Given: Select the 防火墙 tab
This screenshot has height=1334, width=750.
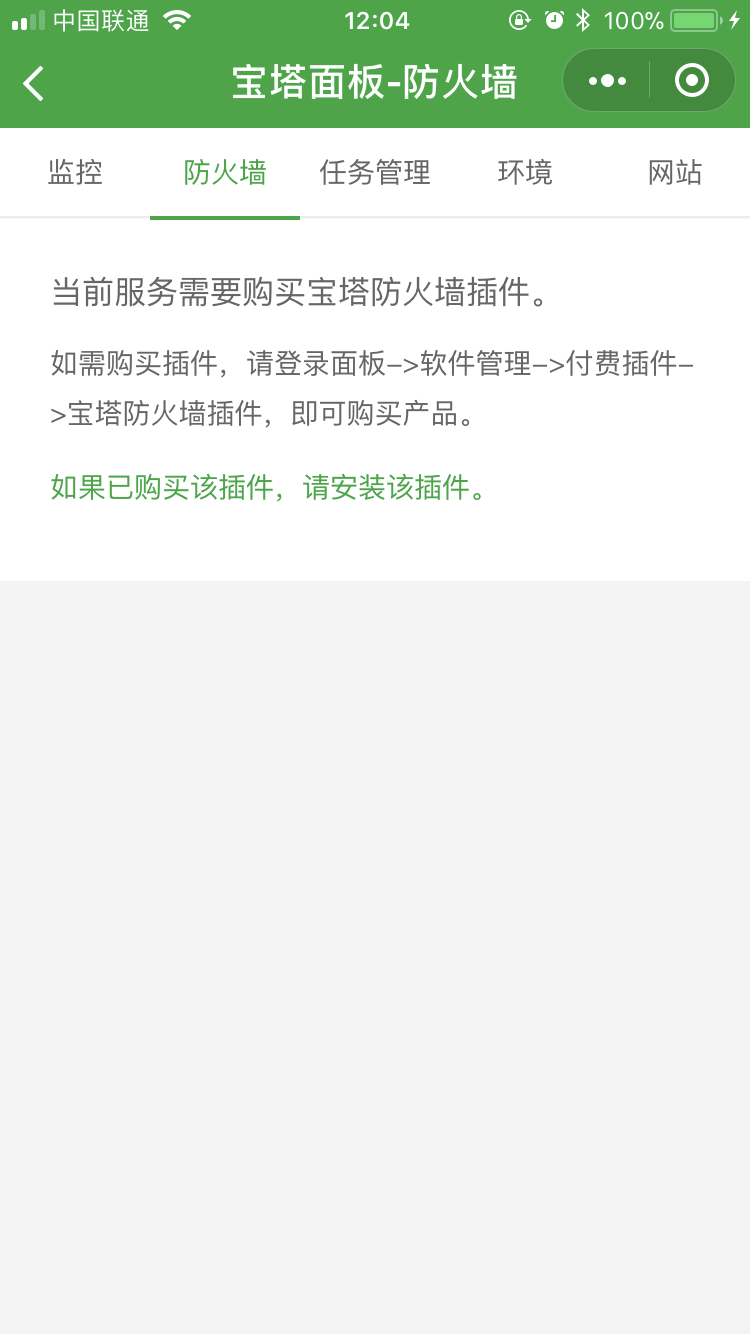Looking at the screenshot, I should 225,173.
